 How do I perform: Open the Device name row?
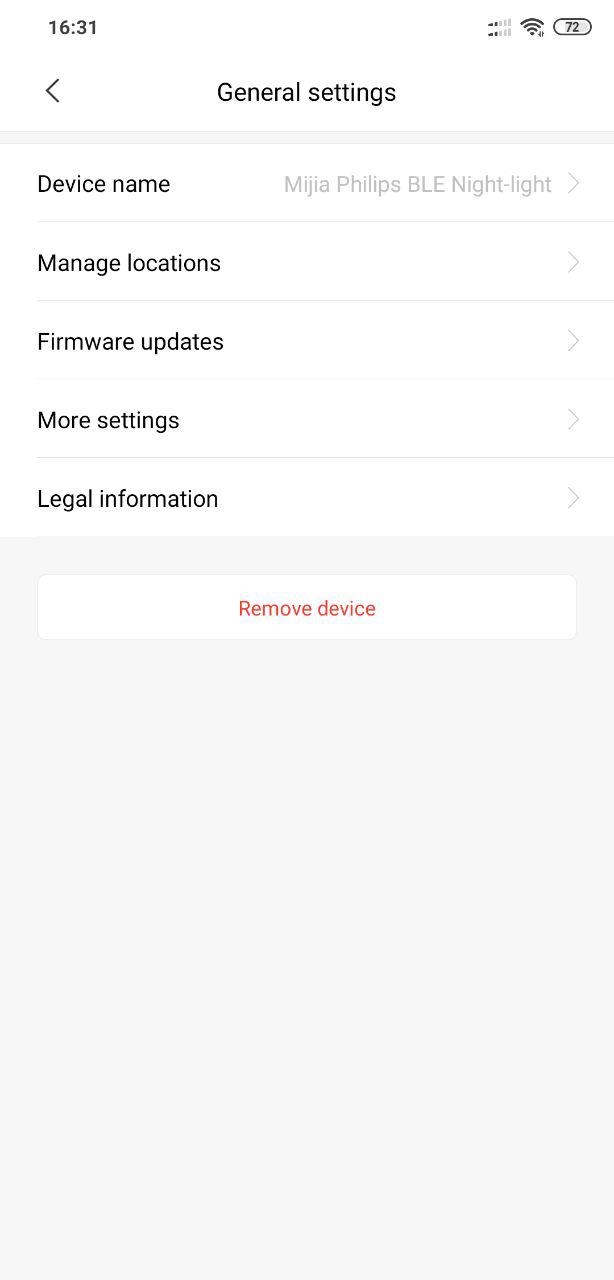pos(307,183)
